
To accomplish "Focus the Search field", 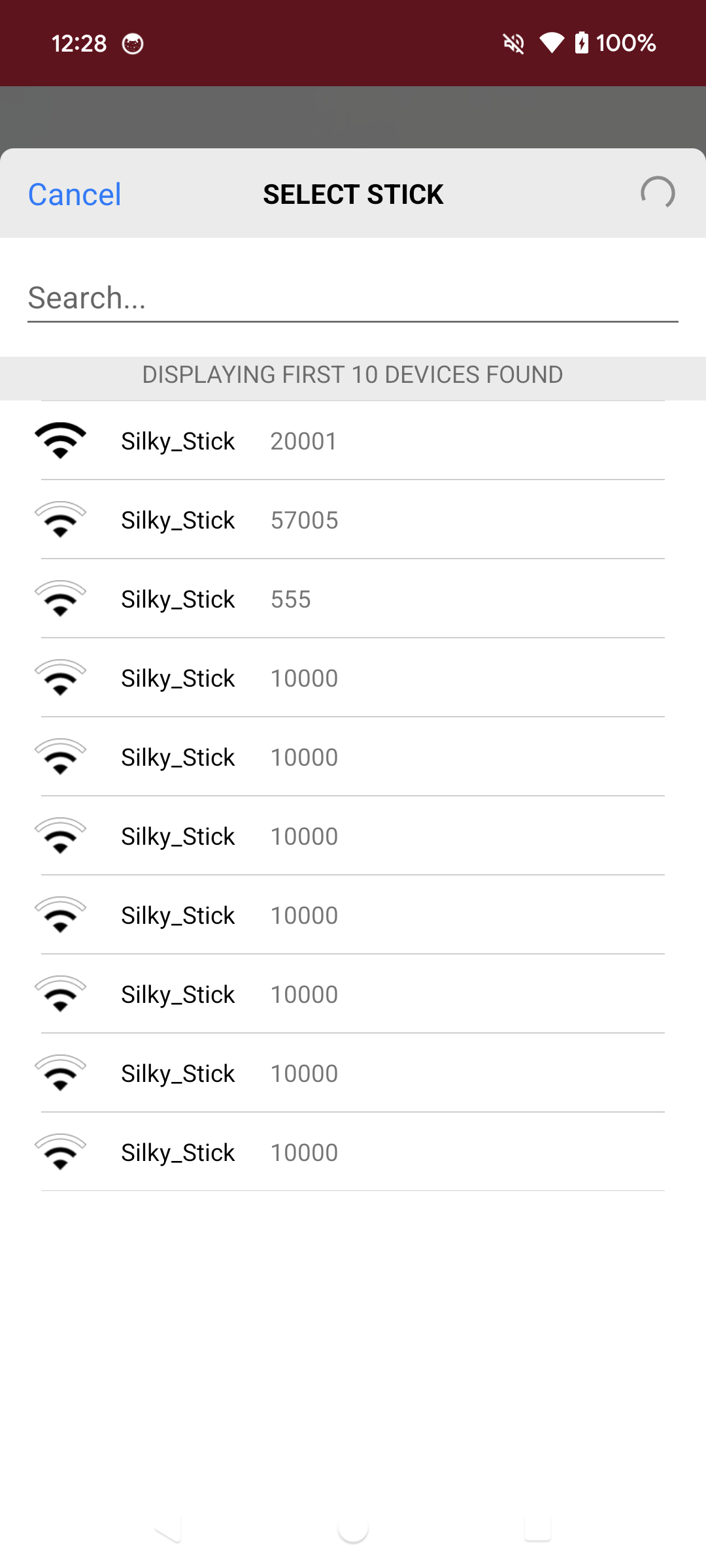I will (353, 298).
